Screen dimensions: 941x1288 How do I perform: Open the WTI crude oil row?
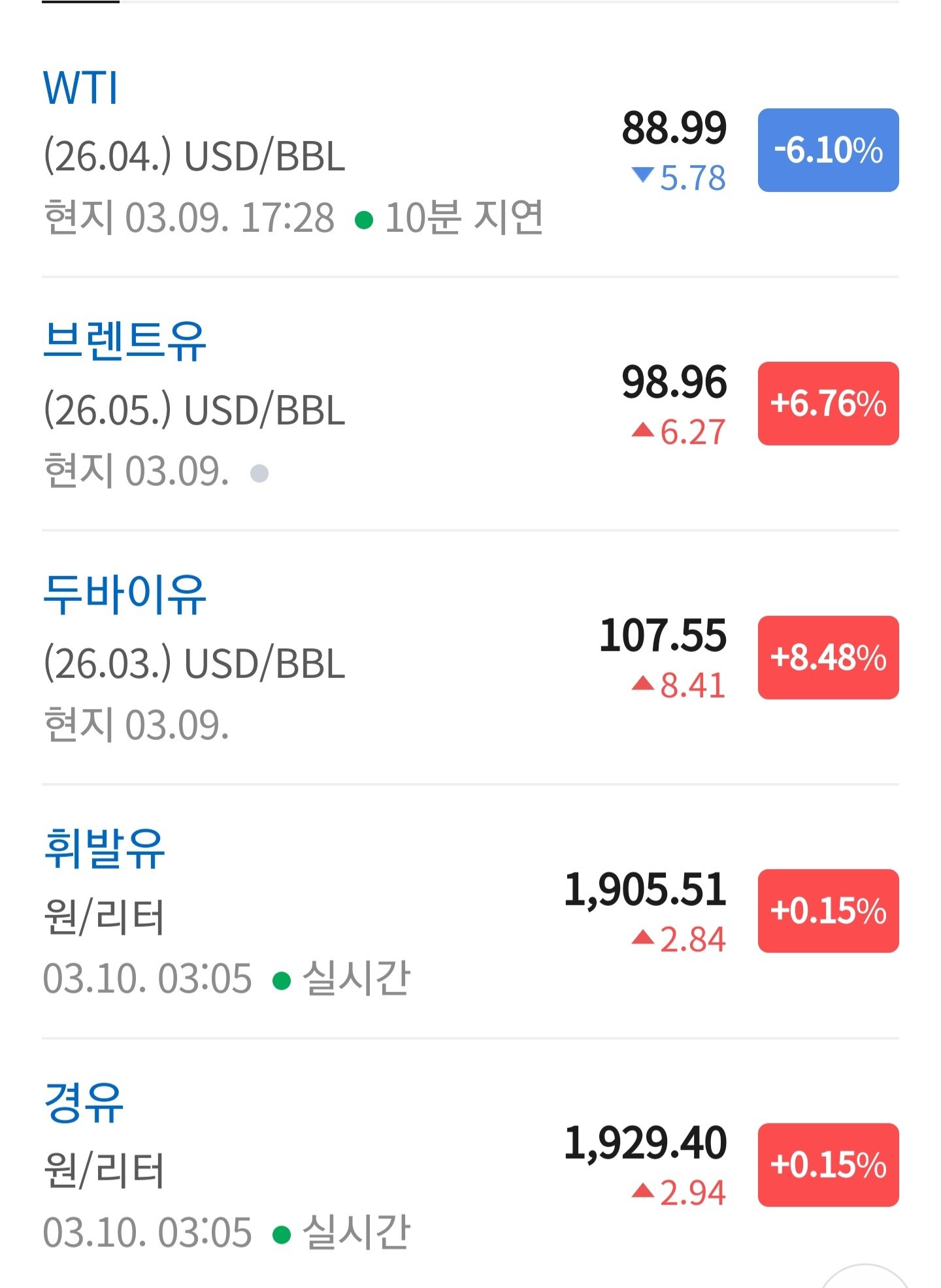[81, 88]
